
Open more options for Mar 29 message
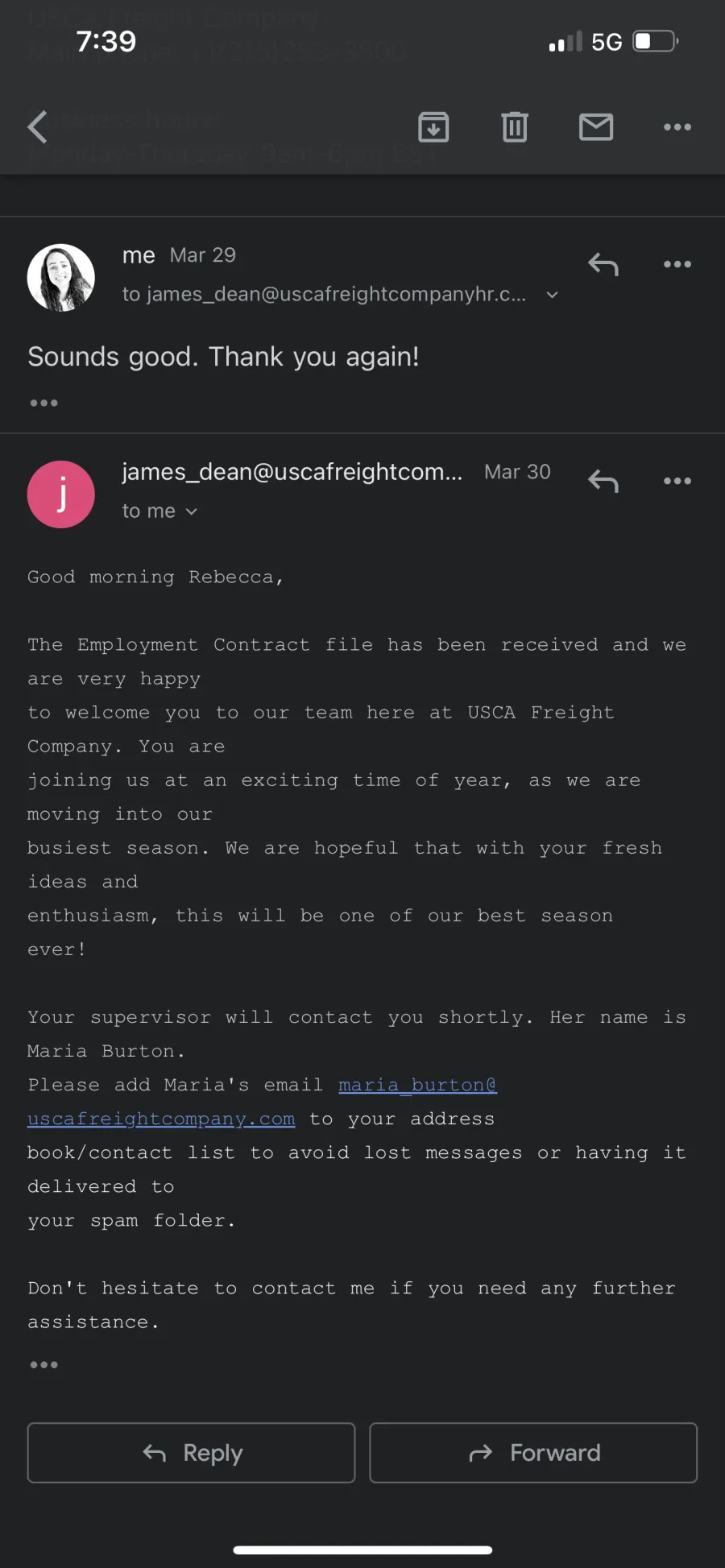click(x=677, y=264)
